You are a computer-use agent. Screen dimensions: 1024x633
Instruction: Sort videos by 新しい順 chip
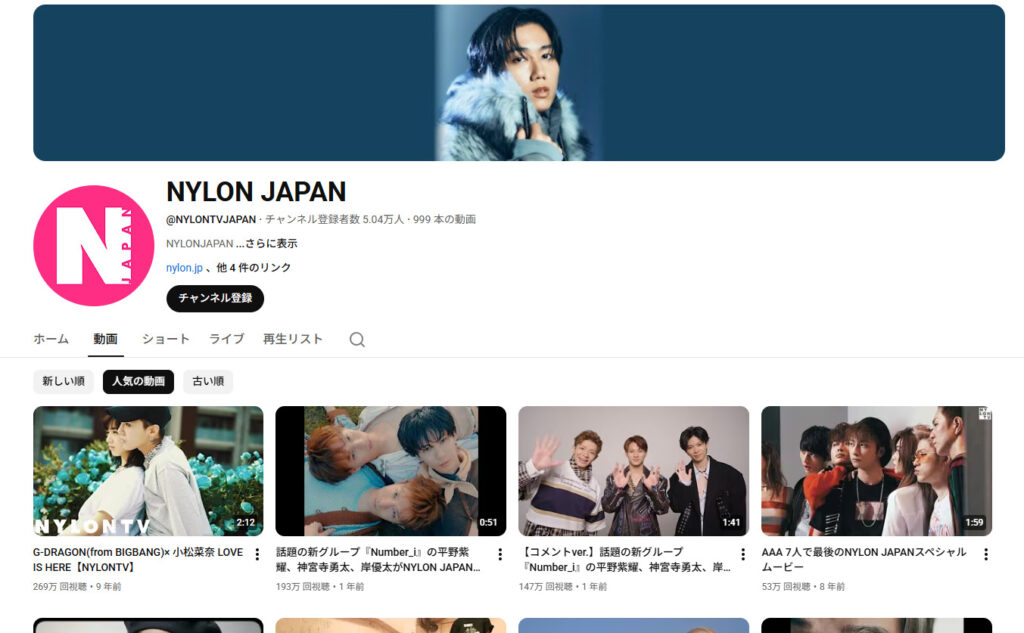point(64,381)
